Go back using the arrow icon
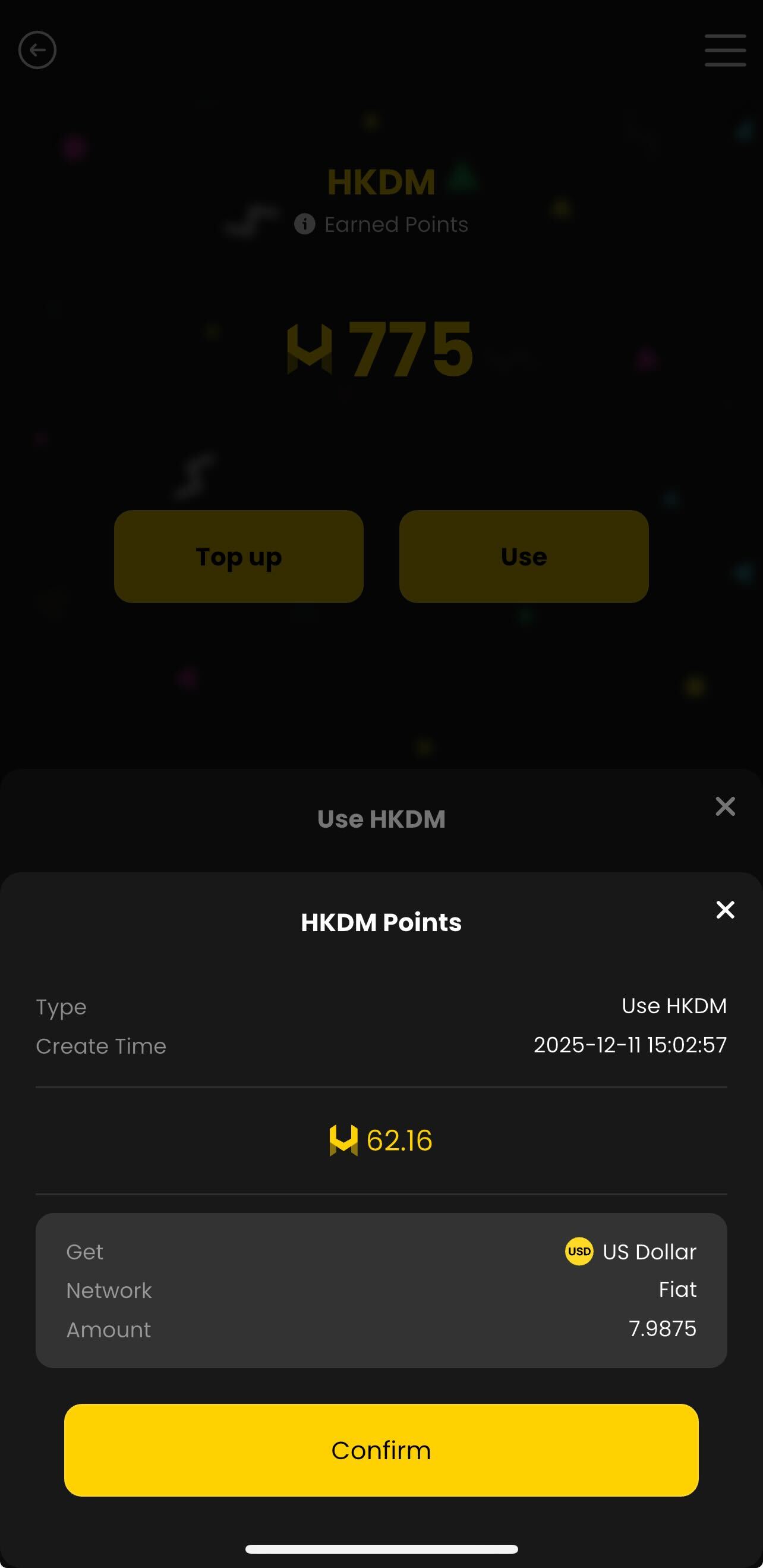Viewport: 763px width, 1568px height. tap(37, 50)
